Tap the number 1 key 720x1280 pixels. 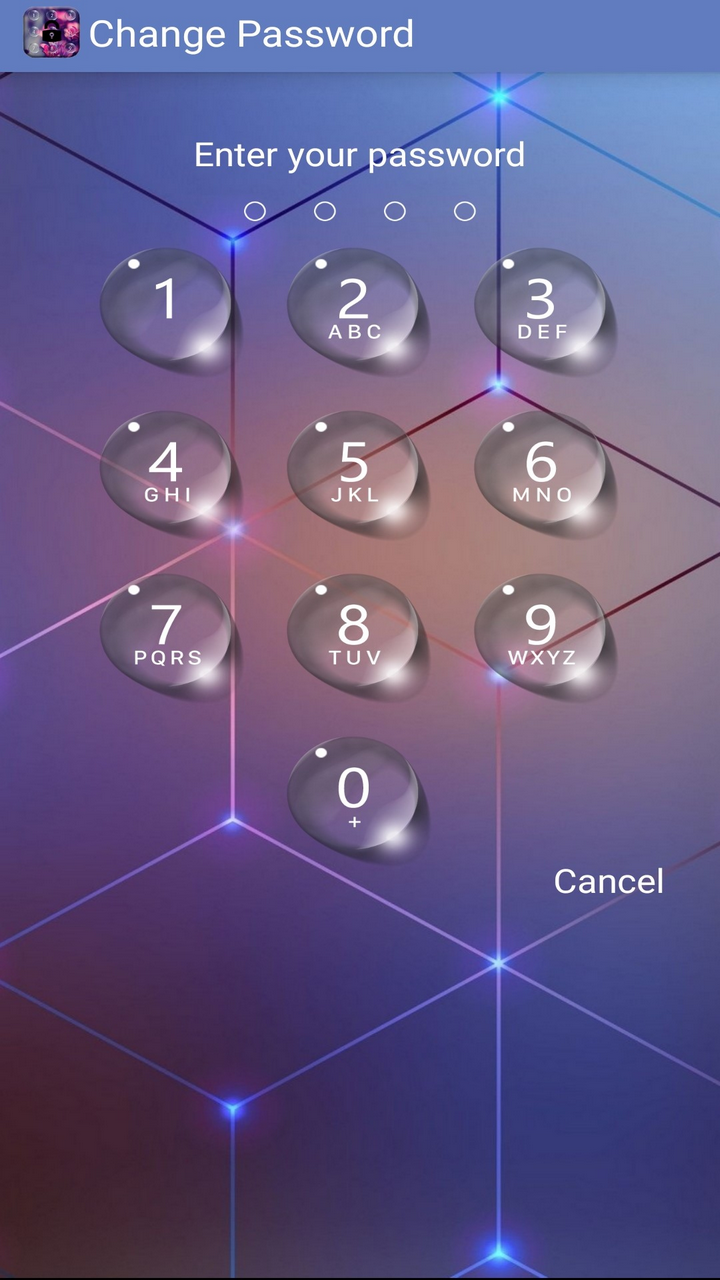click(168, 300)
